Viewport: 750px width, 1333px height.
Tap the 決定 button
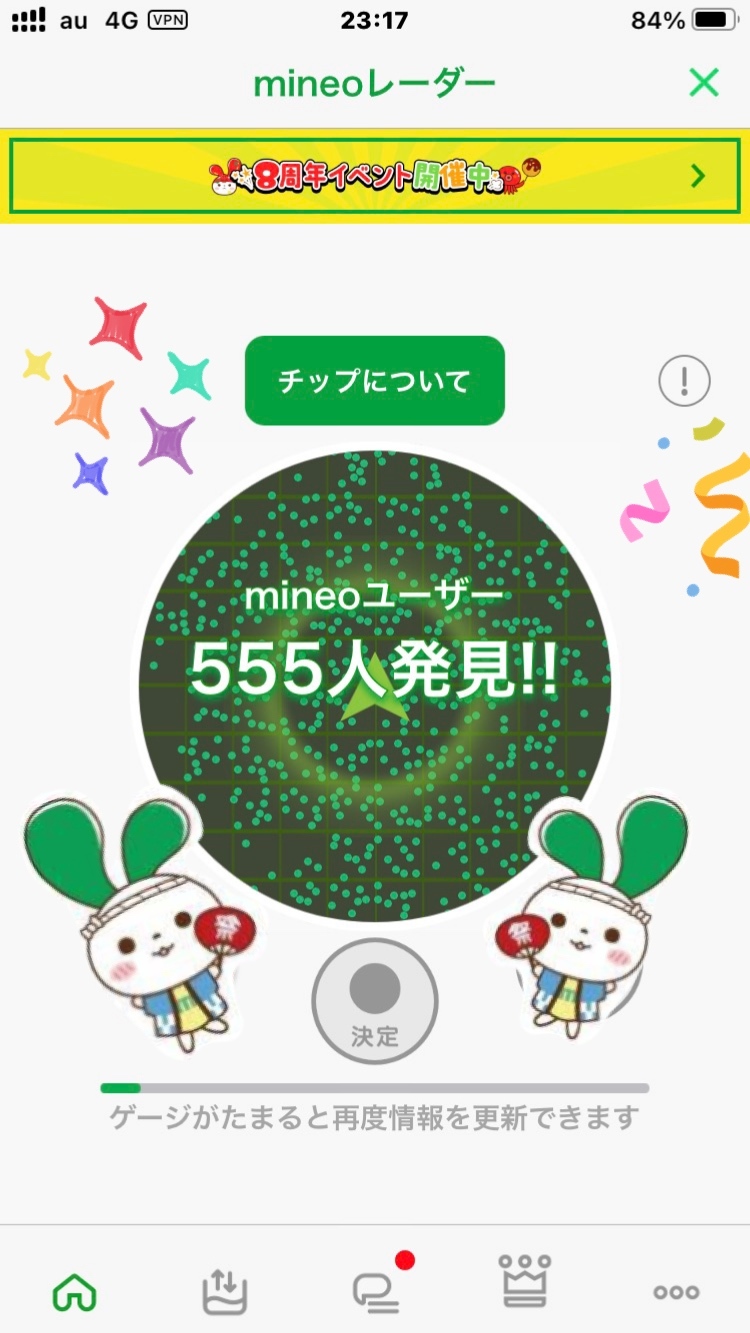(375, 1001)
